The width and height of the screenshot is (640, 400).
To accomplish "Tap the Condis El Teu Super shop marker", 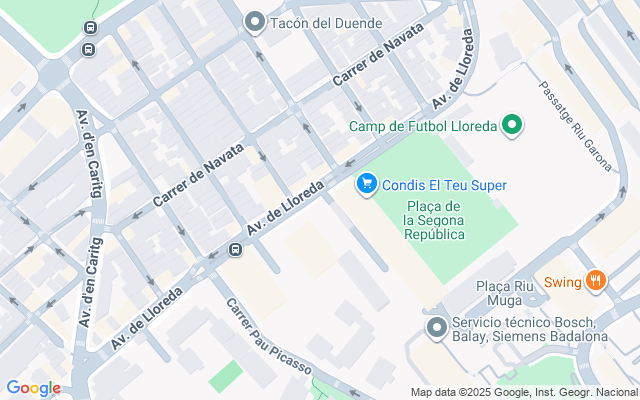I will [x=367, y=184].
